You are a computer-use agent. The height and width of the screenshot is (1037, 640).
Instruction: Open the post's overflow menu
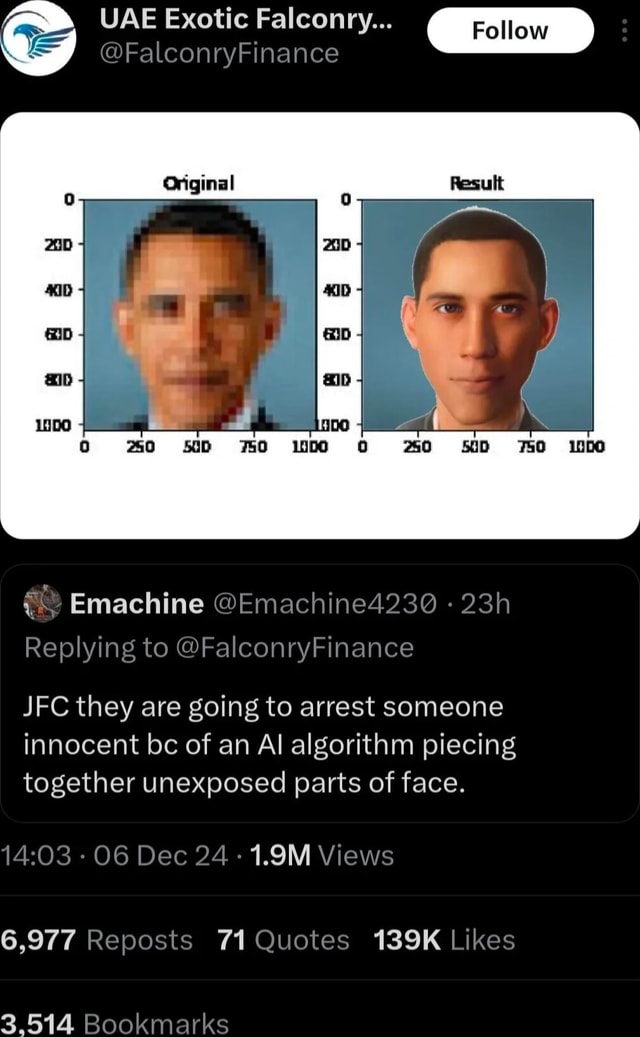625,30
